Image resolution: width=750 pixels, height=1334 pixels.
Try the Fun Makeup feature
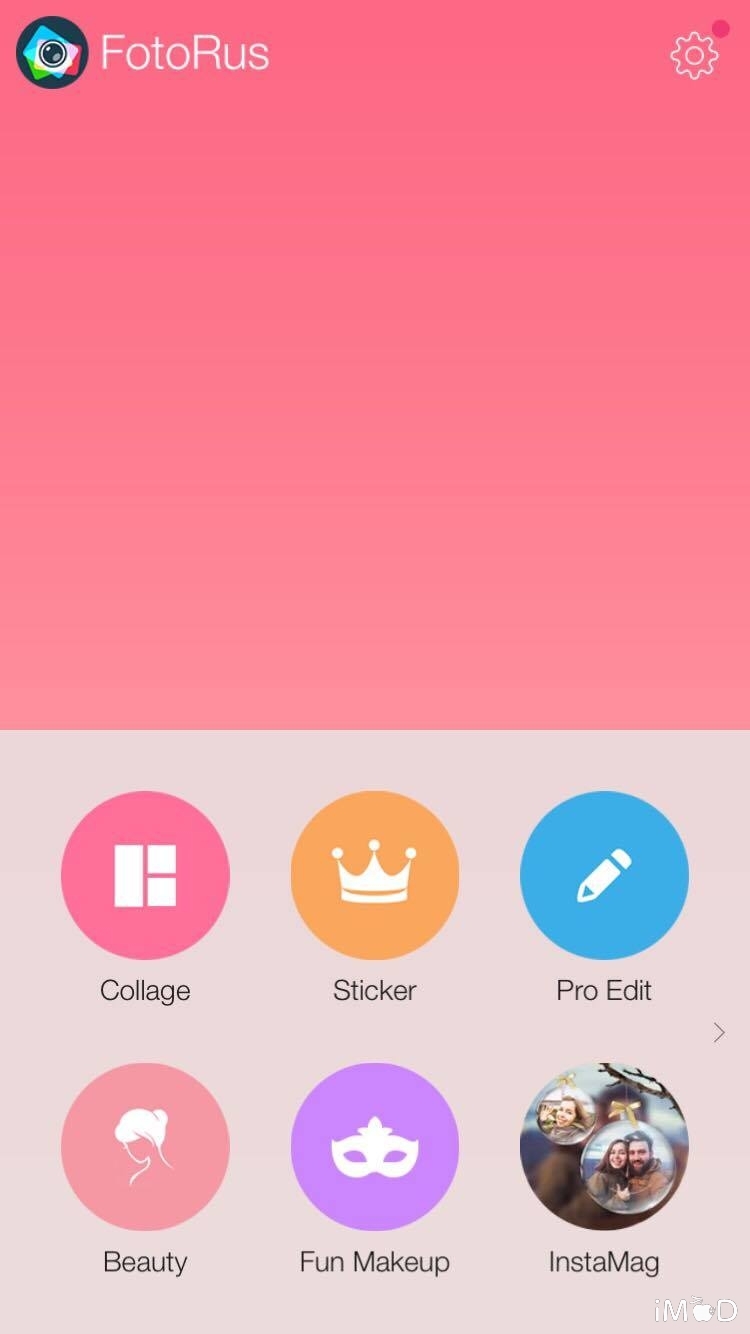pos(375,1147)
